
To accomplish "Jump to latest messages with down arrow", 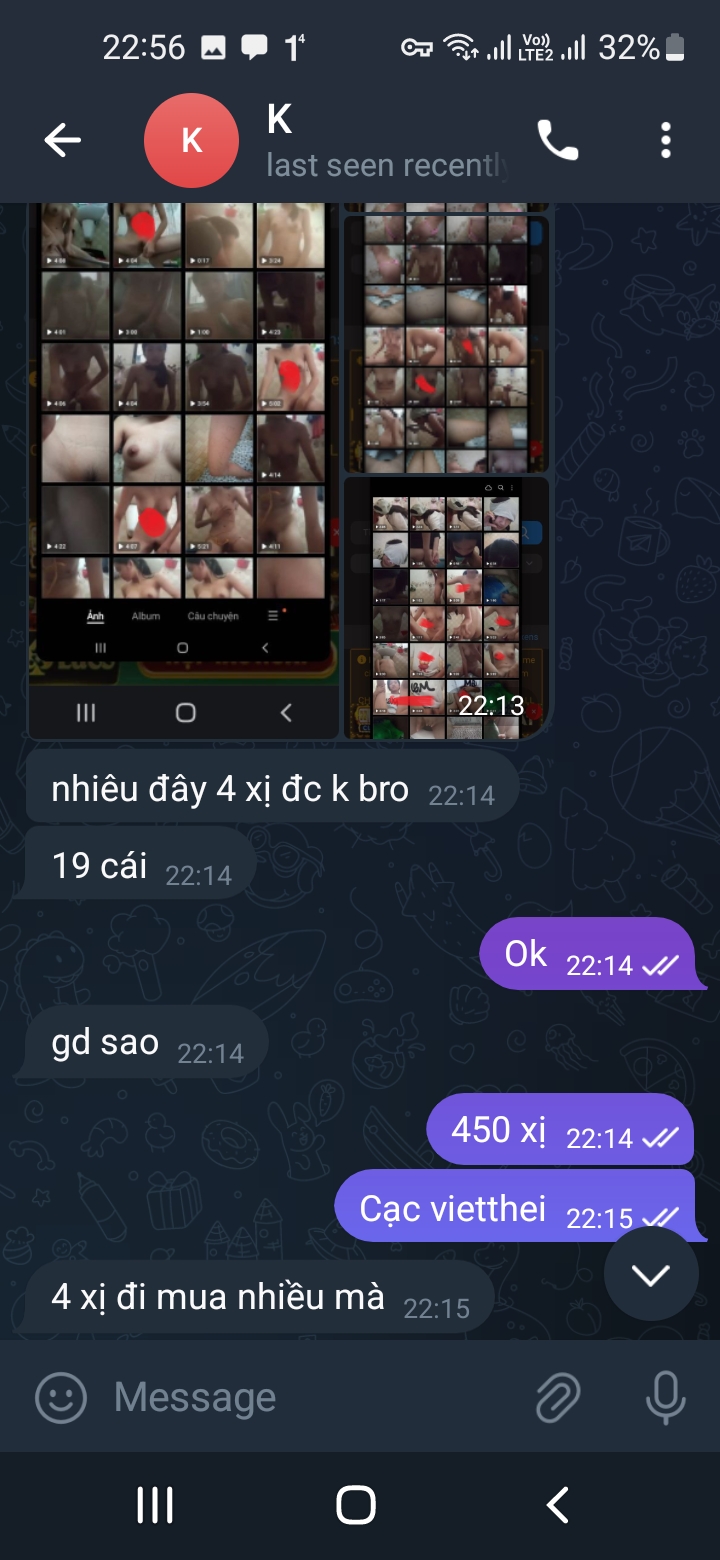I will [651, 1275].
